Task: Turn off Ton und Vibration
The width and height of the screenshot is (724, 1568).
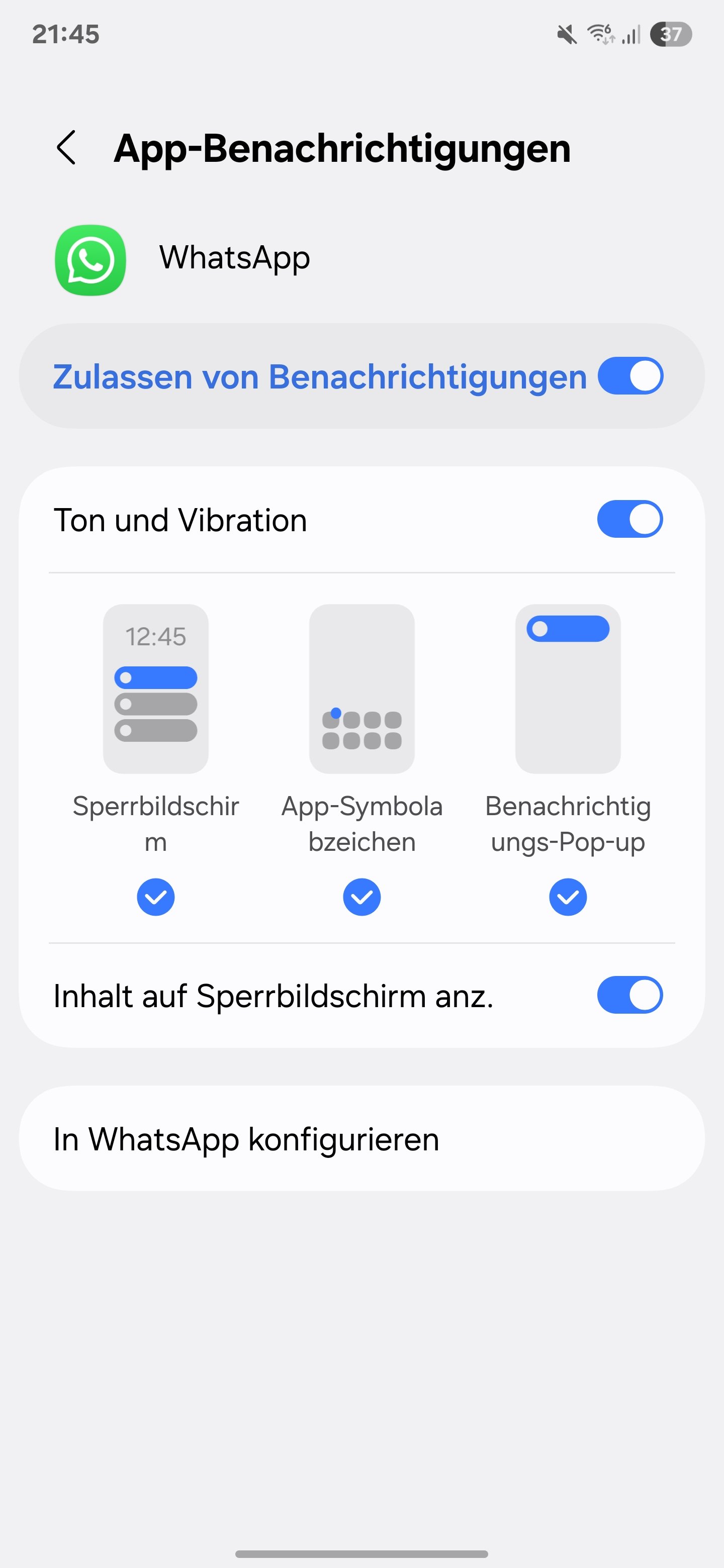Action: (629, 519)
